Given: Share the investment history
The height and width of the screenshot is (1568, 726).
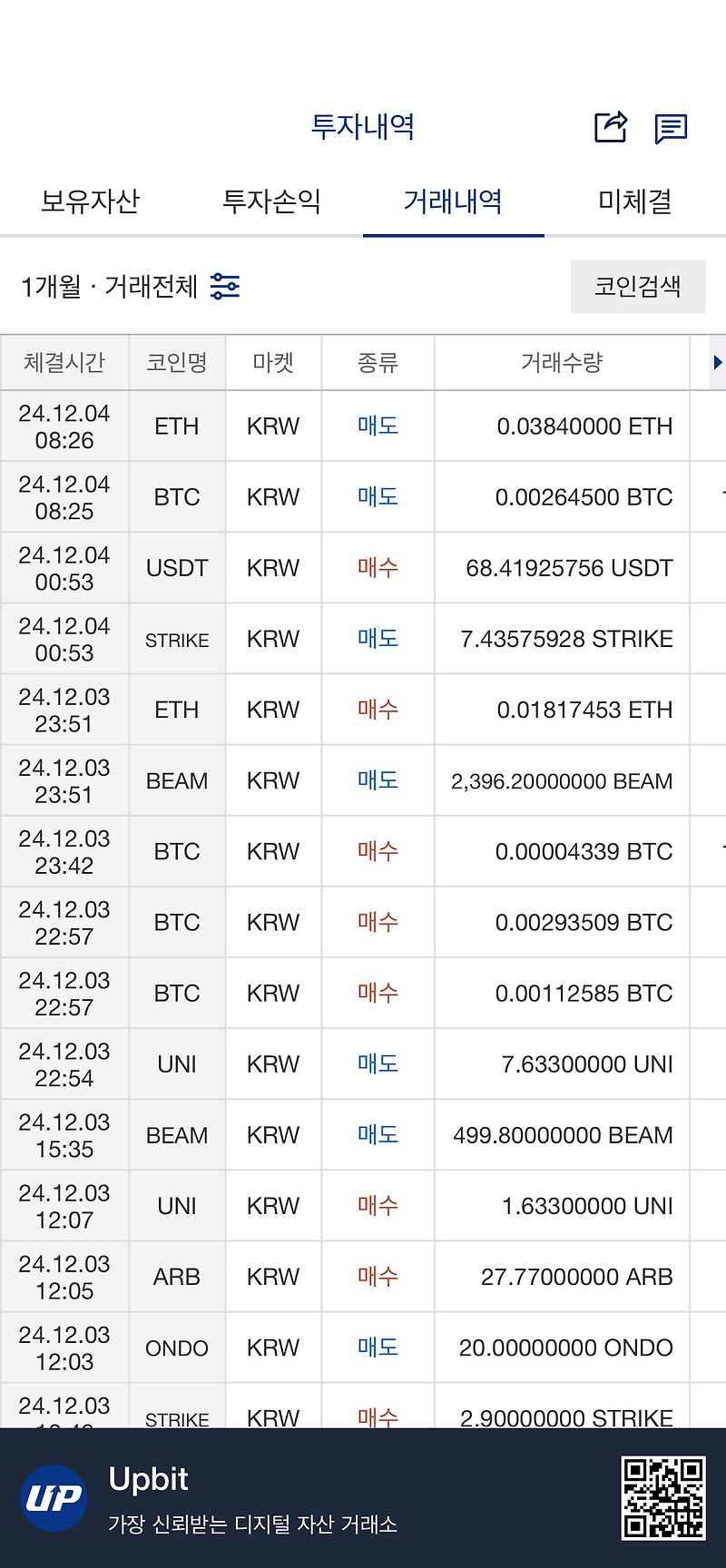Looking at the screenshot, I should point(611,127).
